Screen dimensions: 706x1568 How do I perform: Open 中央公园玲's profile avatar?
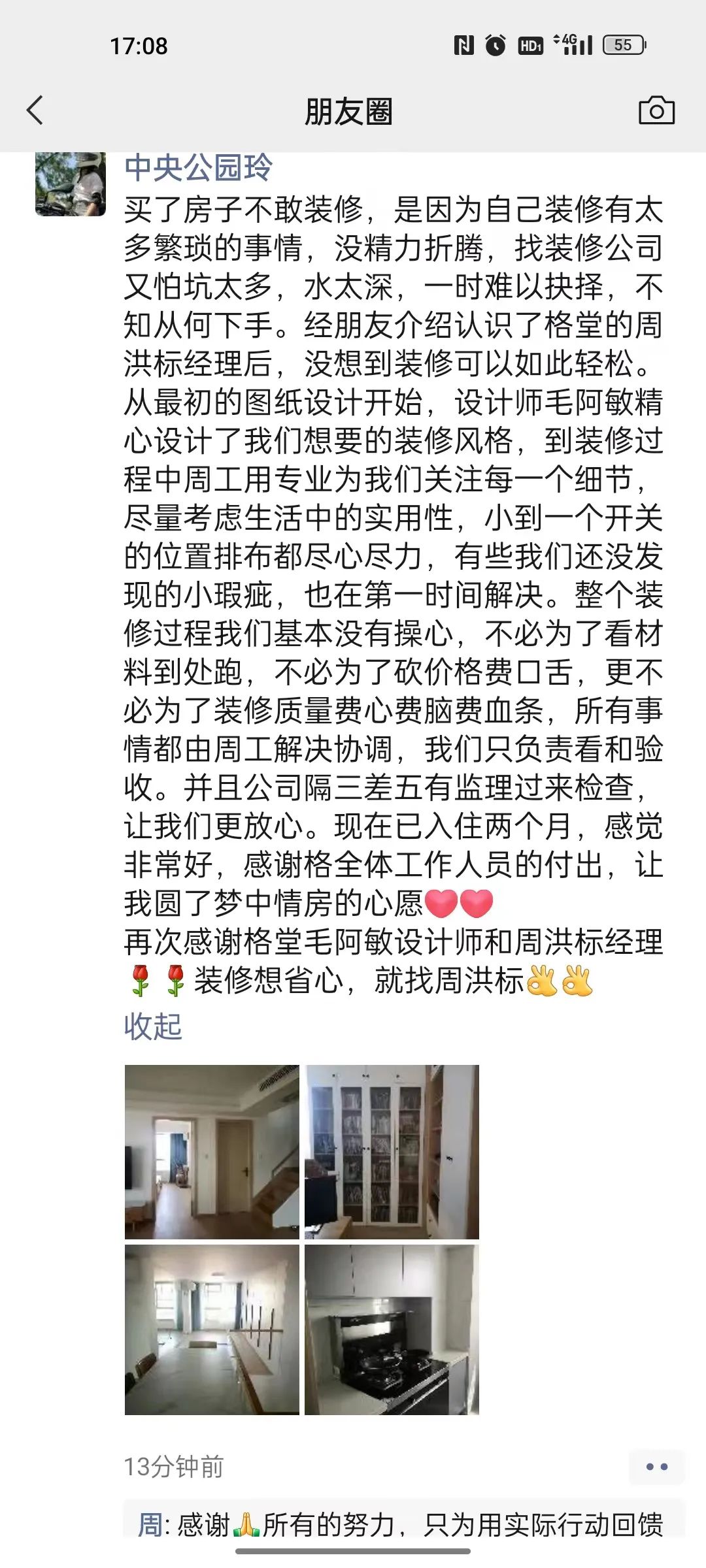click(x=71, y=184)
